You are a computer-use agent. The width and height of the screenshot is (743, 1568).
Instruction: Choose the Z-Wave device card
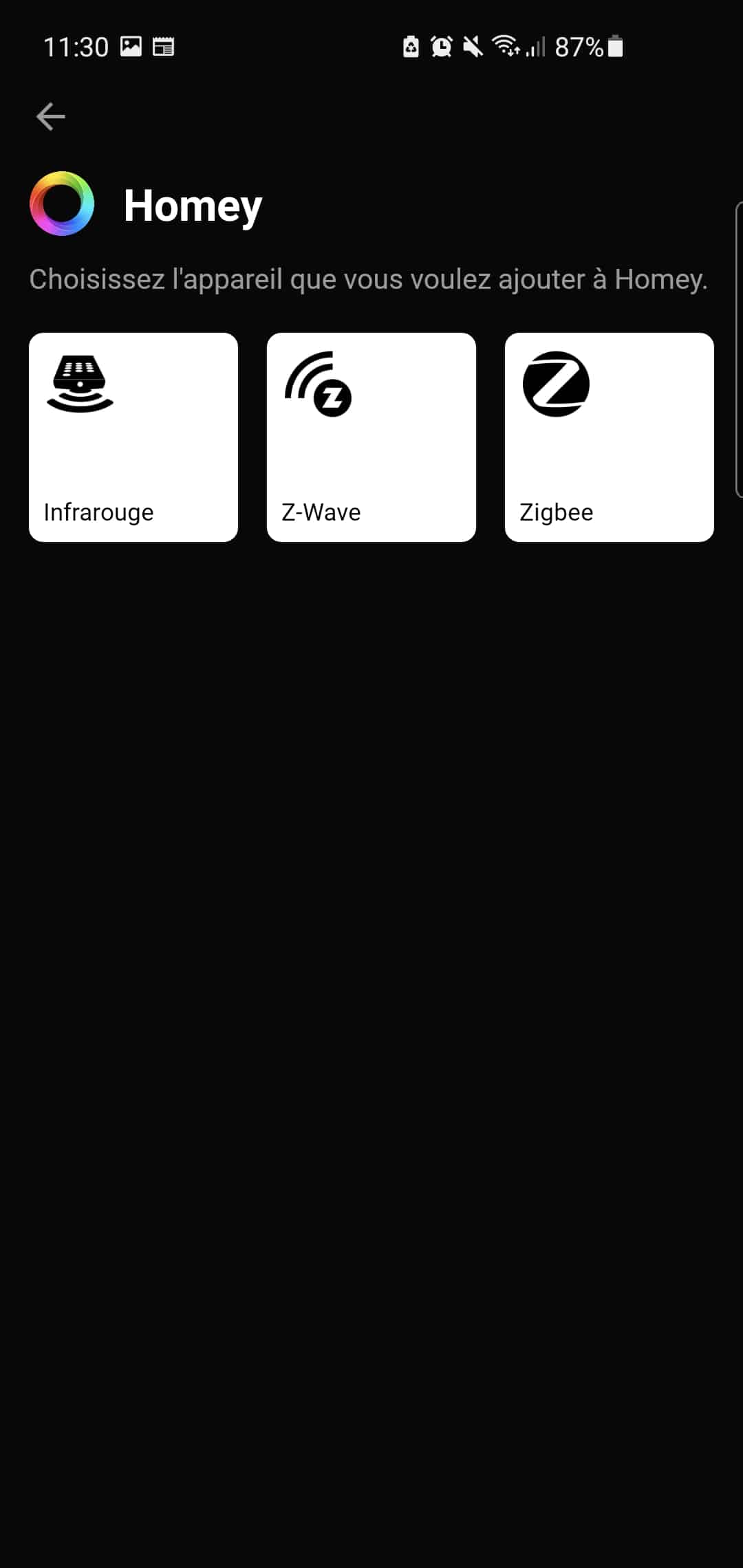pyautogui.click(x=371, y=437)
